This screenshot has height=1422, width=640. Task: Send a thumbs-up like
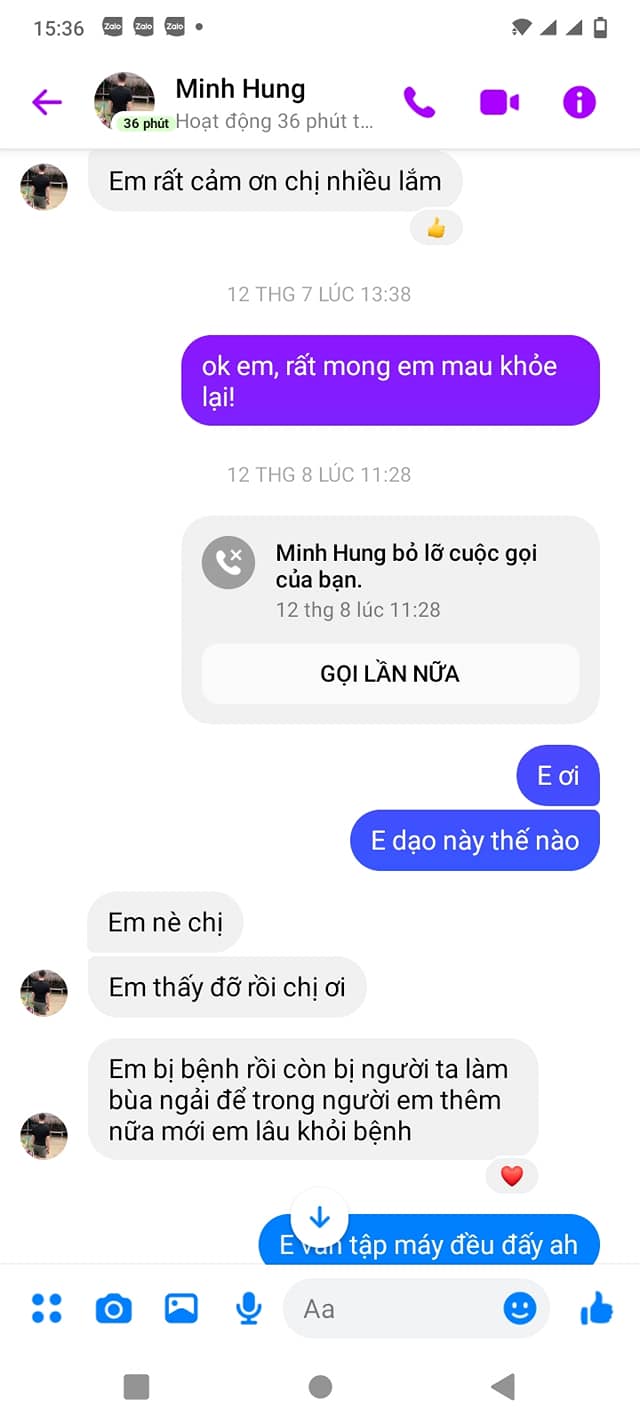pos(597,1308)
